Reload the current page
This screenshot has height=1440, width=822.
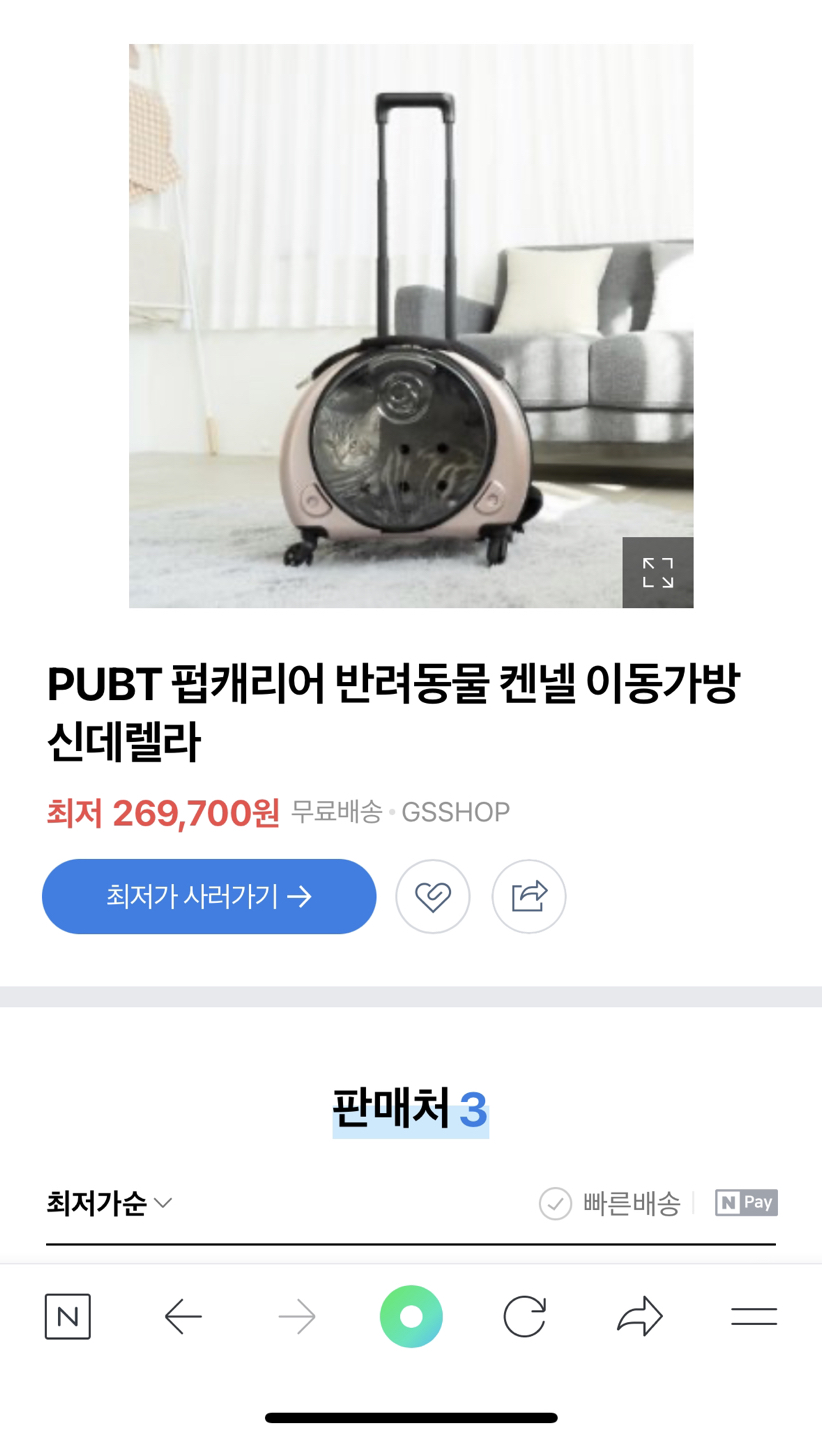click(525, 1317)
